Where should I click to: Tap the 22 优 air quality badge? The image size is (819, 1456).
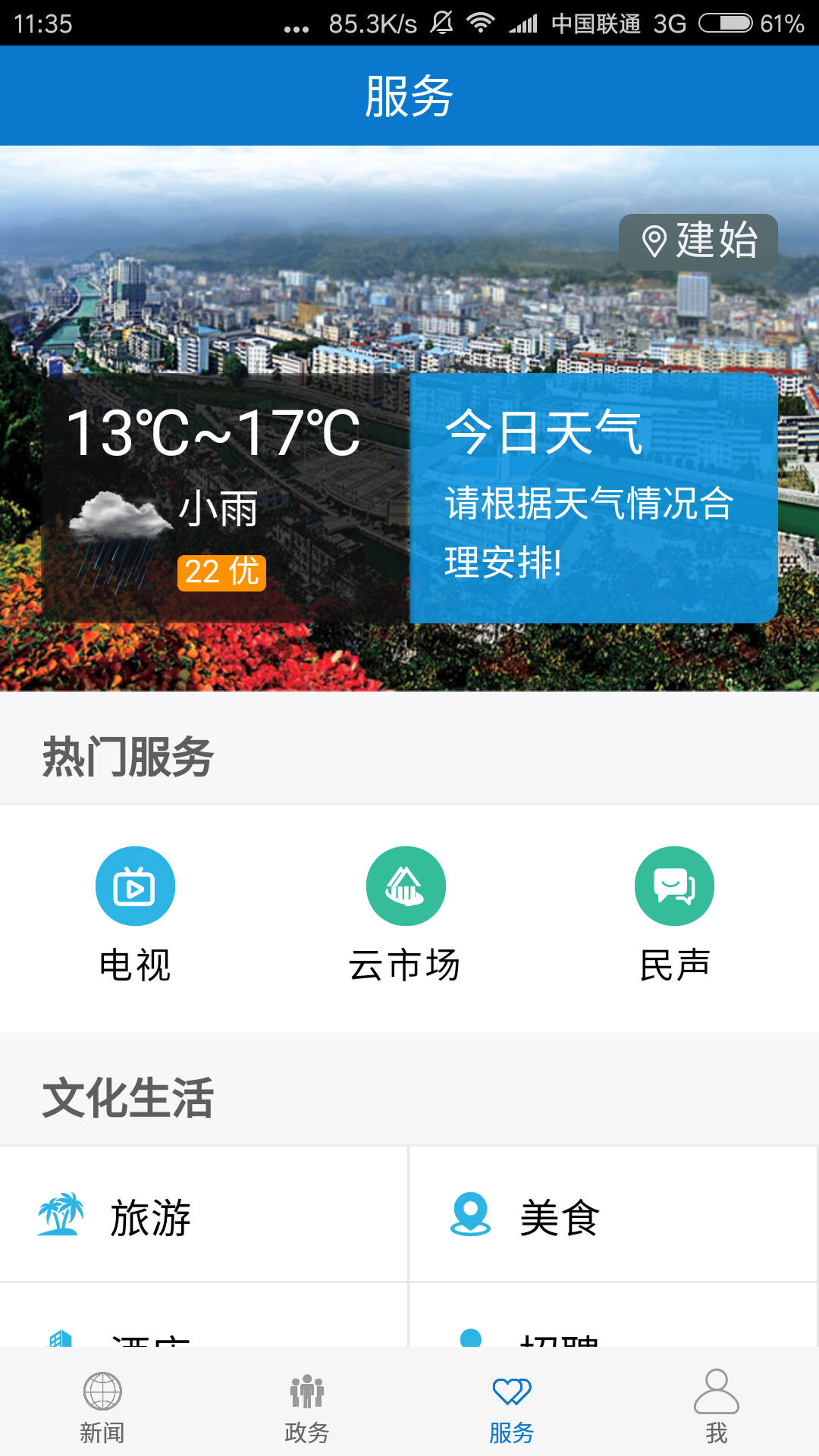(x=221, y=573)
